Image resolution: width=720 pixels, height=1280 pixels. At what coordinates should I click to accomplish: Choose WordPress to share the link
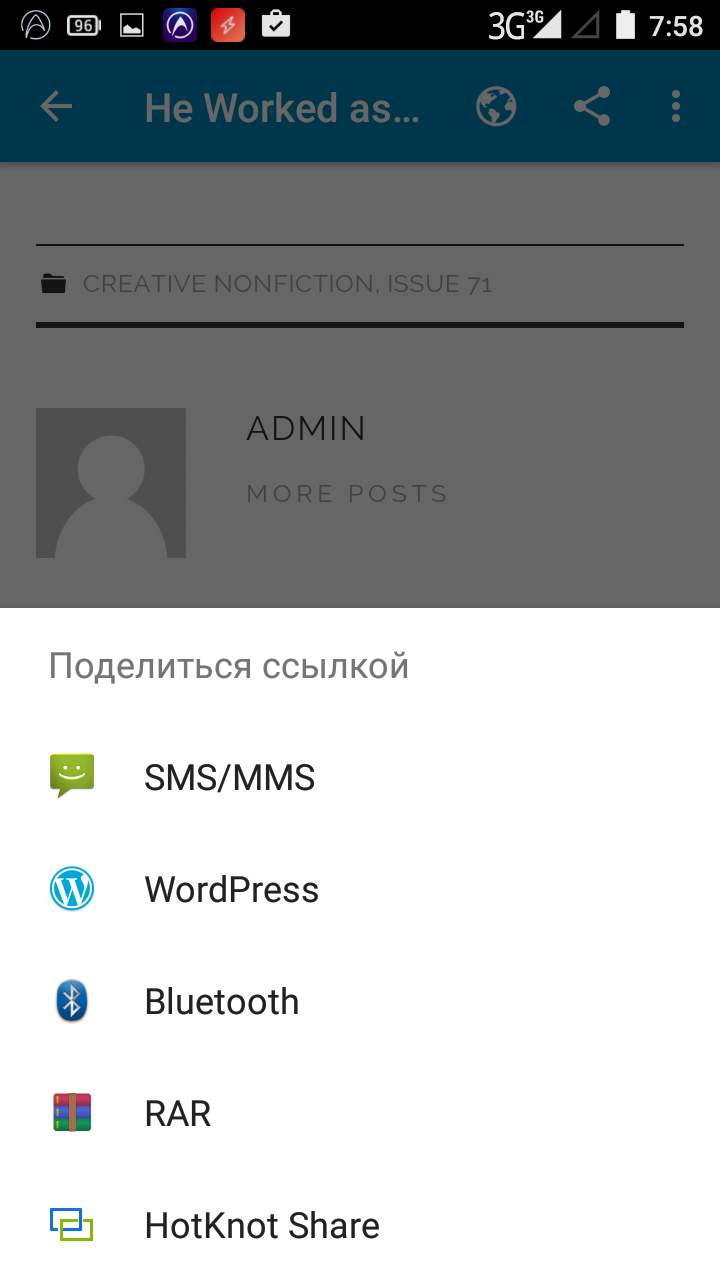(x=232, y=889)
